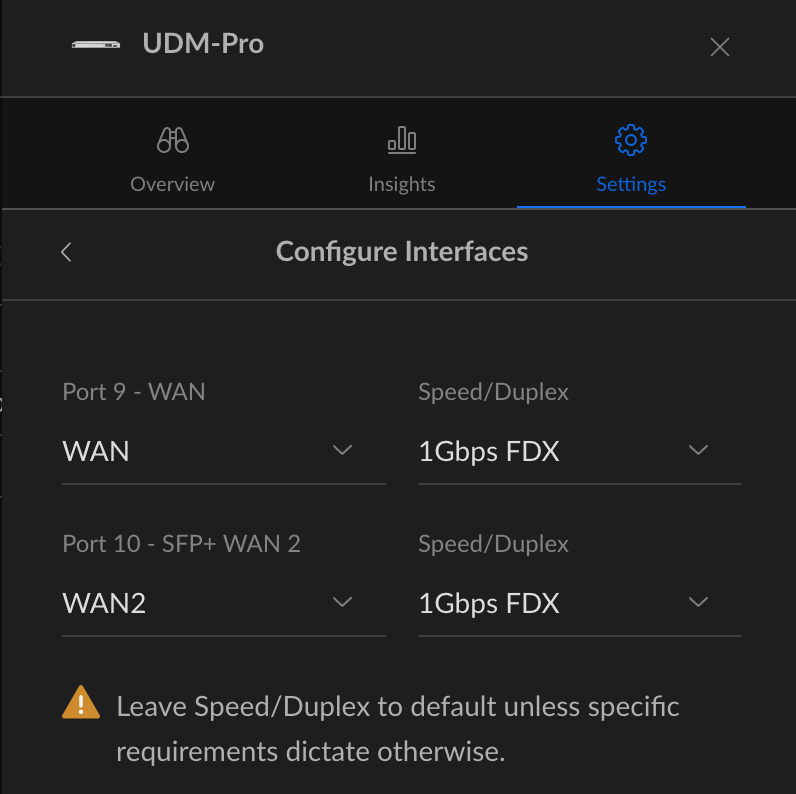Open the Settings tab
Image resolution: width=796 pixels, height=794 pixels.
click(630, 160)
